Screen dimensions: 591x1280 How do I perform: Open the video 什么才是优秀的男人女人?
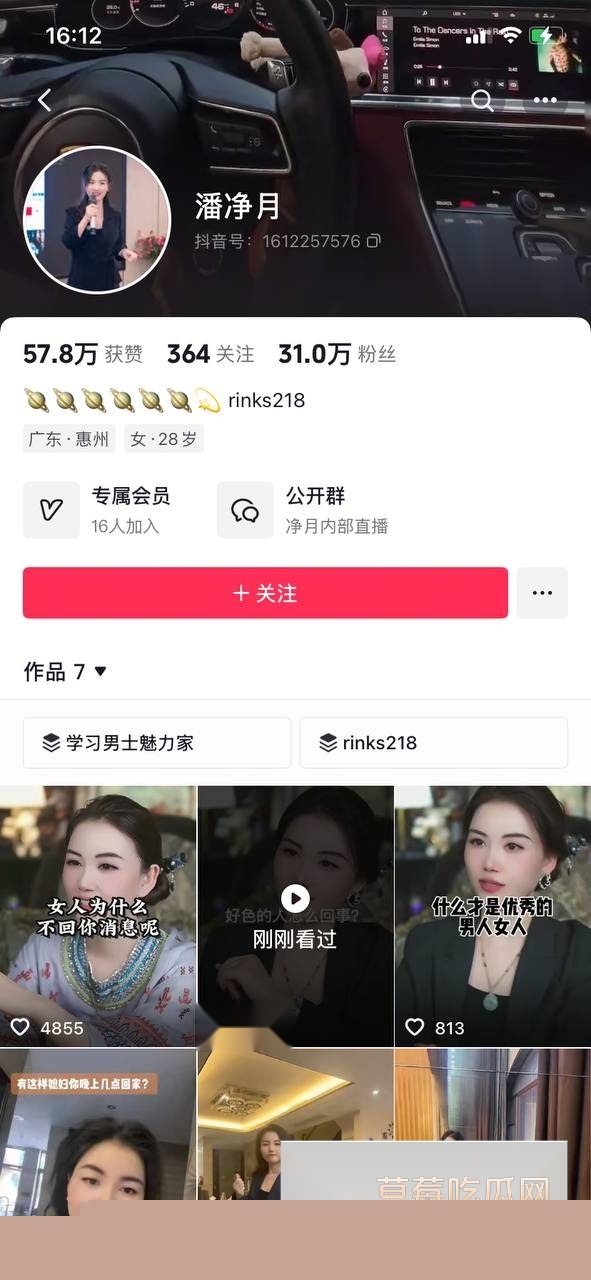coord(493,916)
